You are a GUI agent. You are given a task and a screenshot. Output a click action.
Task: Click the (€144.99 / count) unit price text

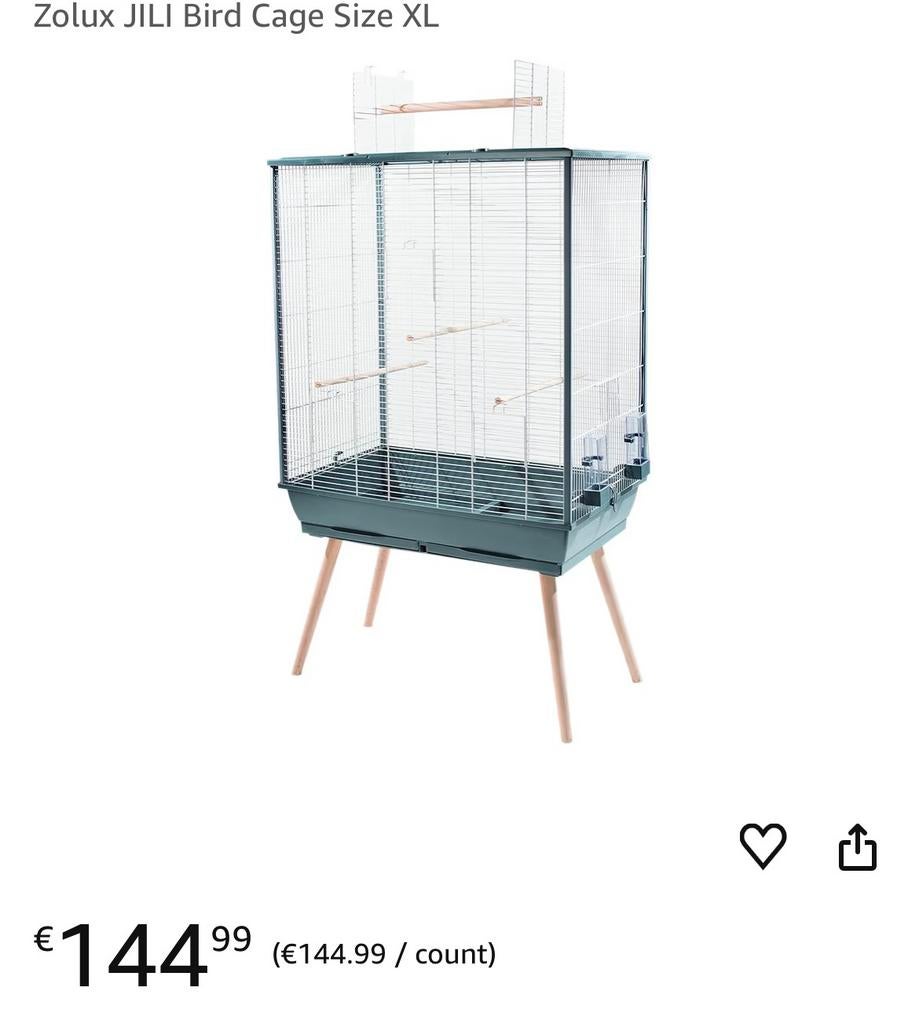(x=383, y=953)
